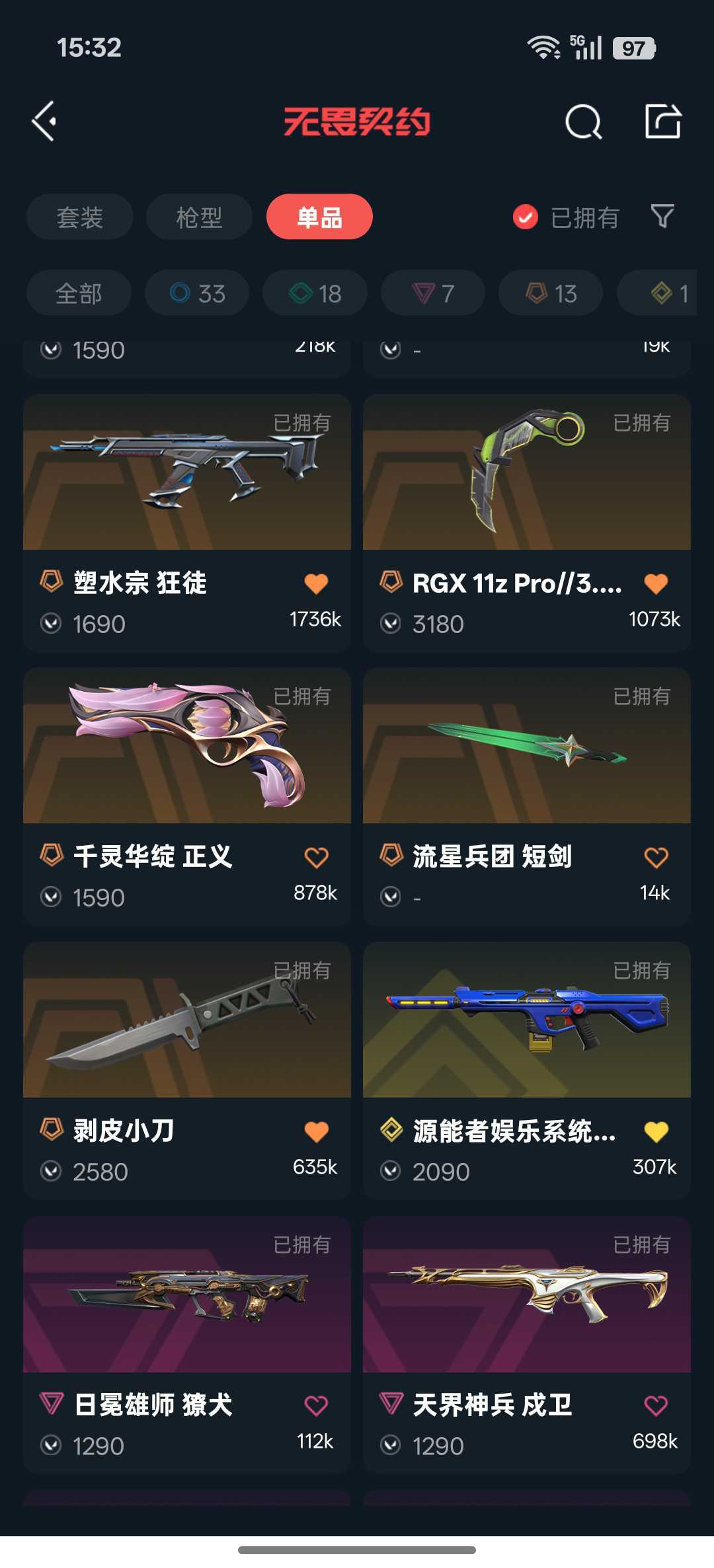Open the search magnifier icon
714x1568 pixels.
click(584, 122)
